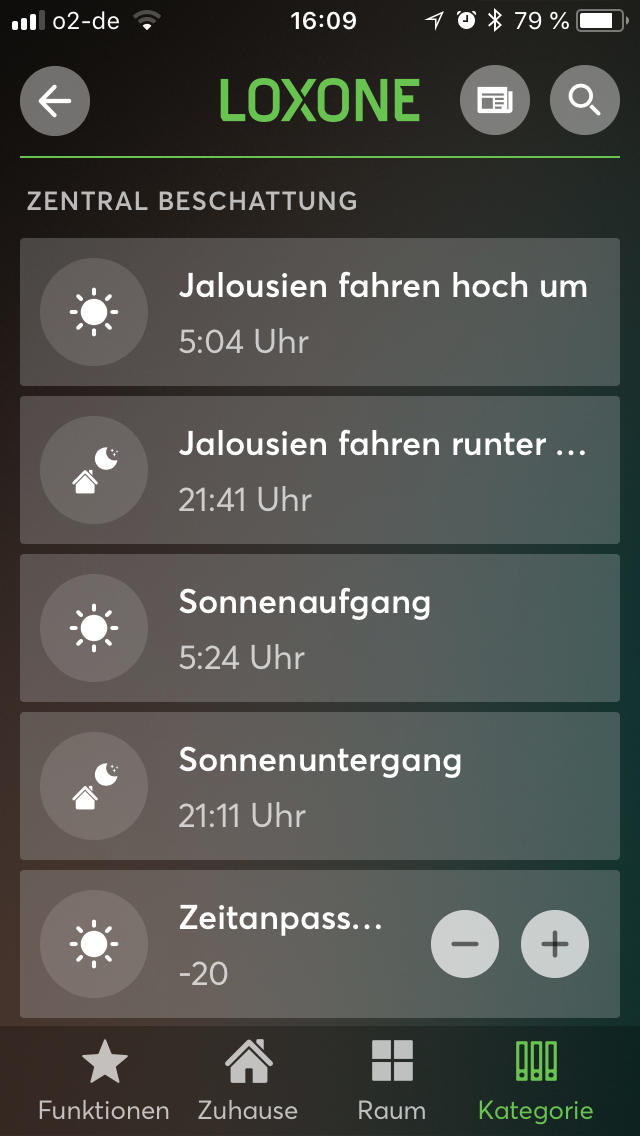The image size is (640, 1136).
Task: Switch to the Zuhause tab
Action: [248, 1080]
